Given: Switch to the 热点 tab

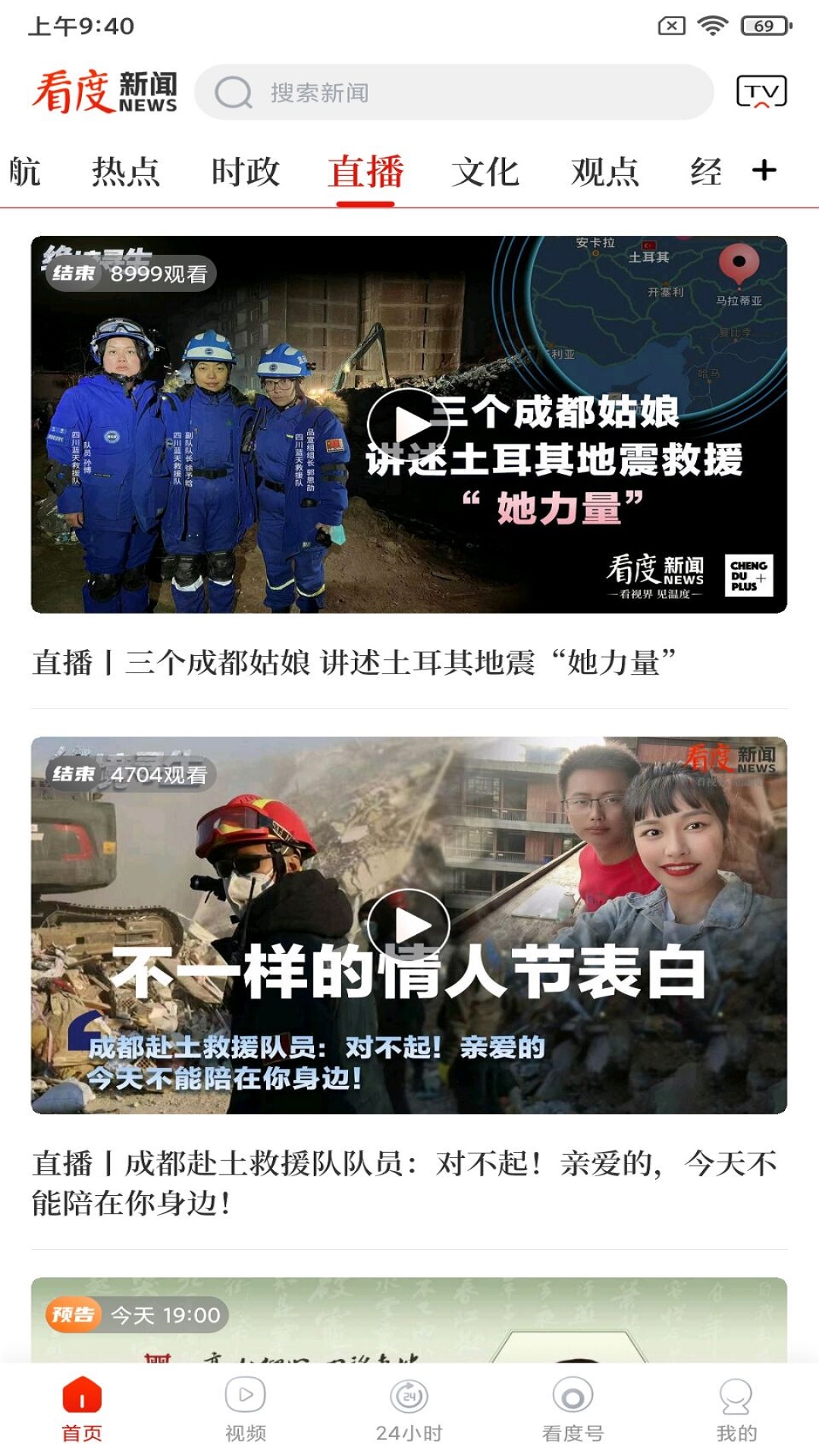Looking at the screenshot, I should 126,171.
